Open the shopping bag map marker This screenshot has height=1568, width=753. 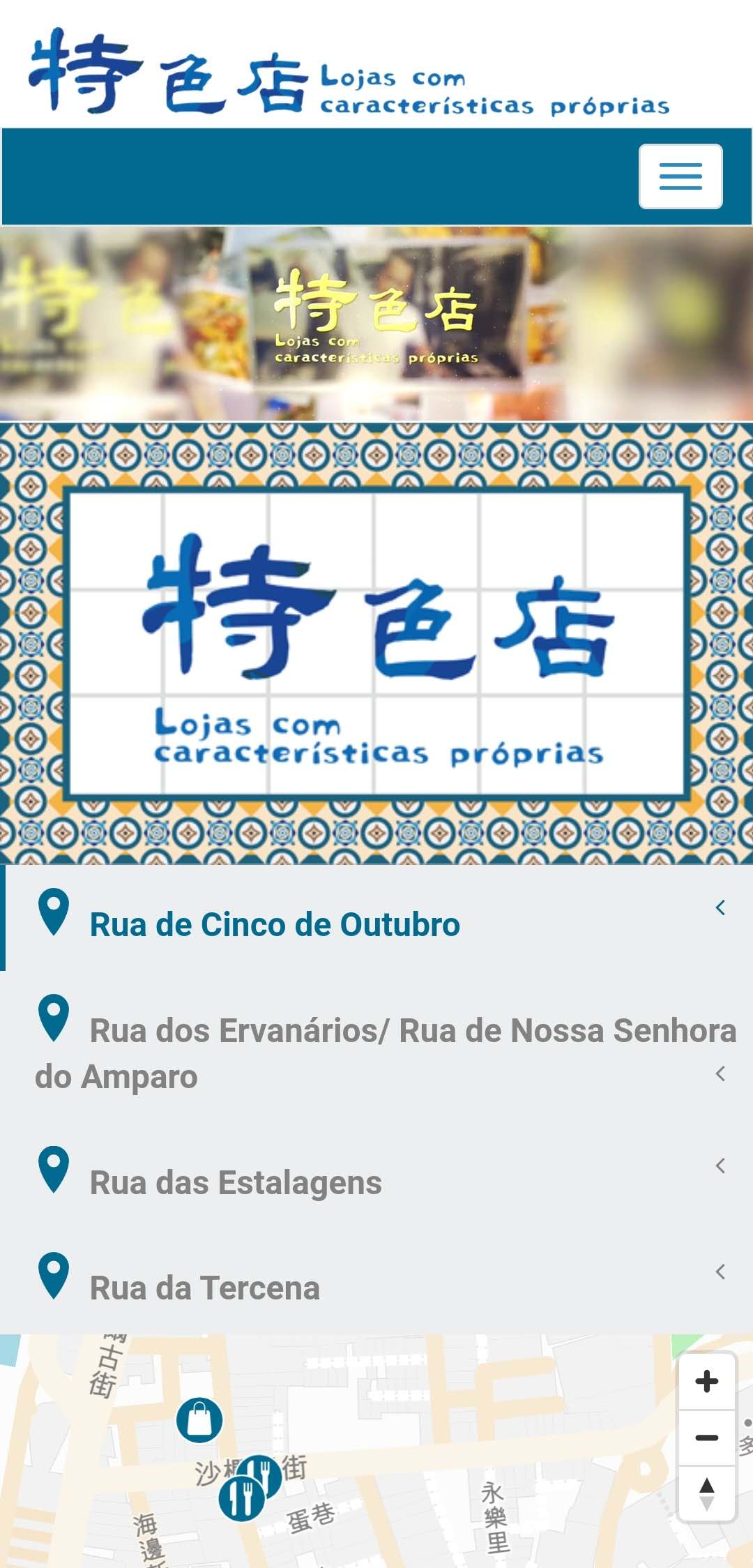click(199, 1420)
